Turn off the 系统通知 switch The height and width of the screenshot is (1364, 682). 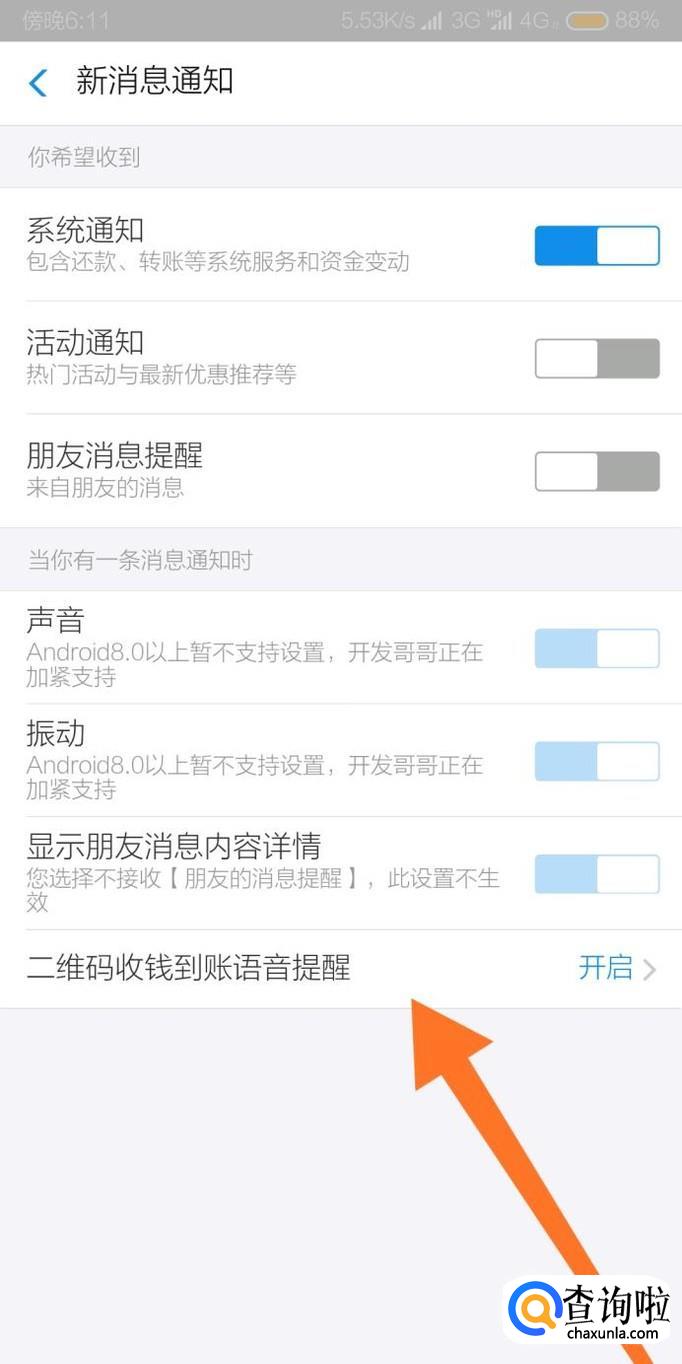tap(597, 245)
